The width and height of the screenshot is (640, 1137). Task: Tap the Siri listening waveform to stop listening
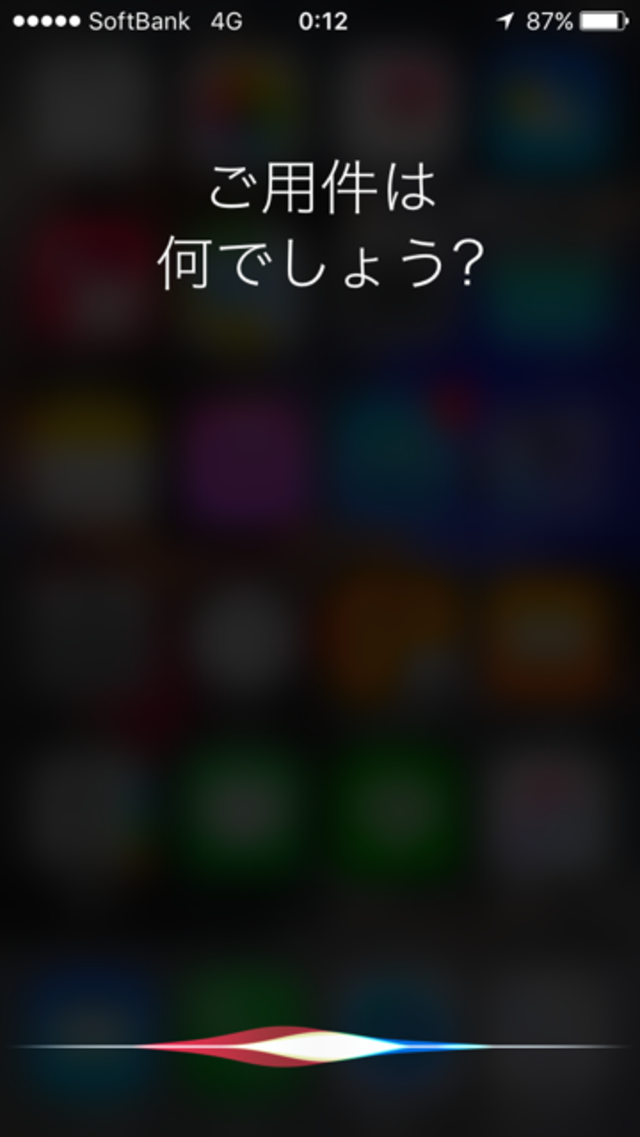320,1046
